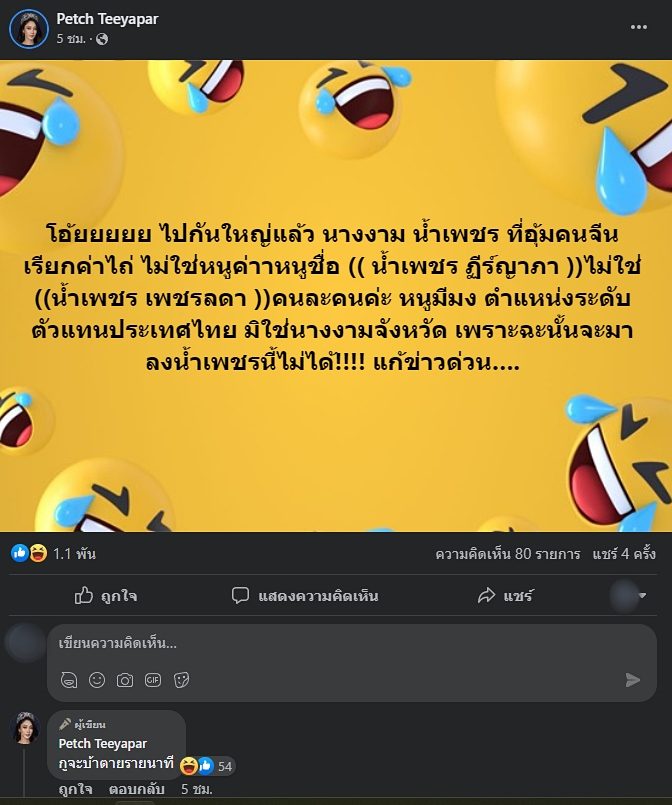Like the post with ถูกใจ button
This screenshot has height=805, width=672.
106,596
